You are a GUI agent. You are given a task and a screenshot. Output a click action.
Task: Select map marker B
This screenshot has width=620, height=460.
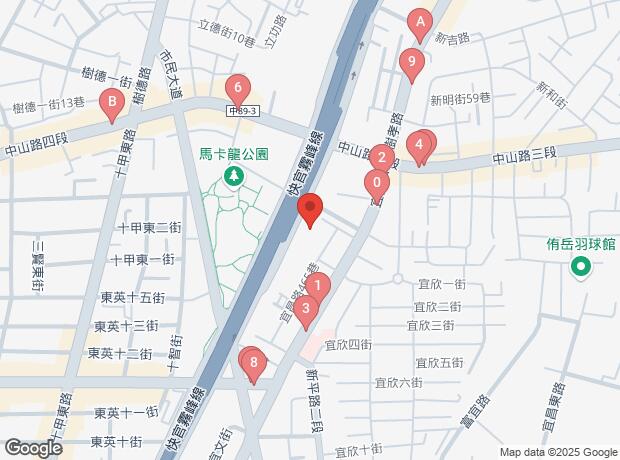click(112, 101)
